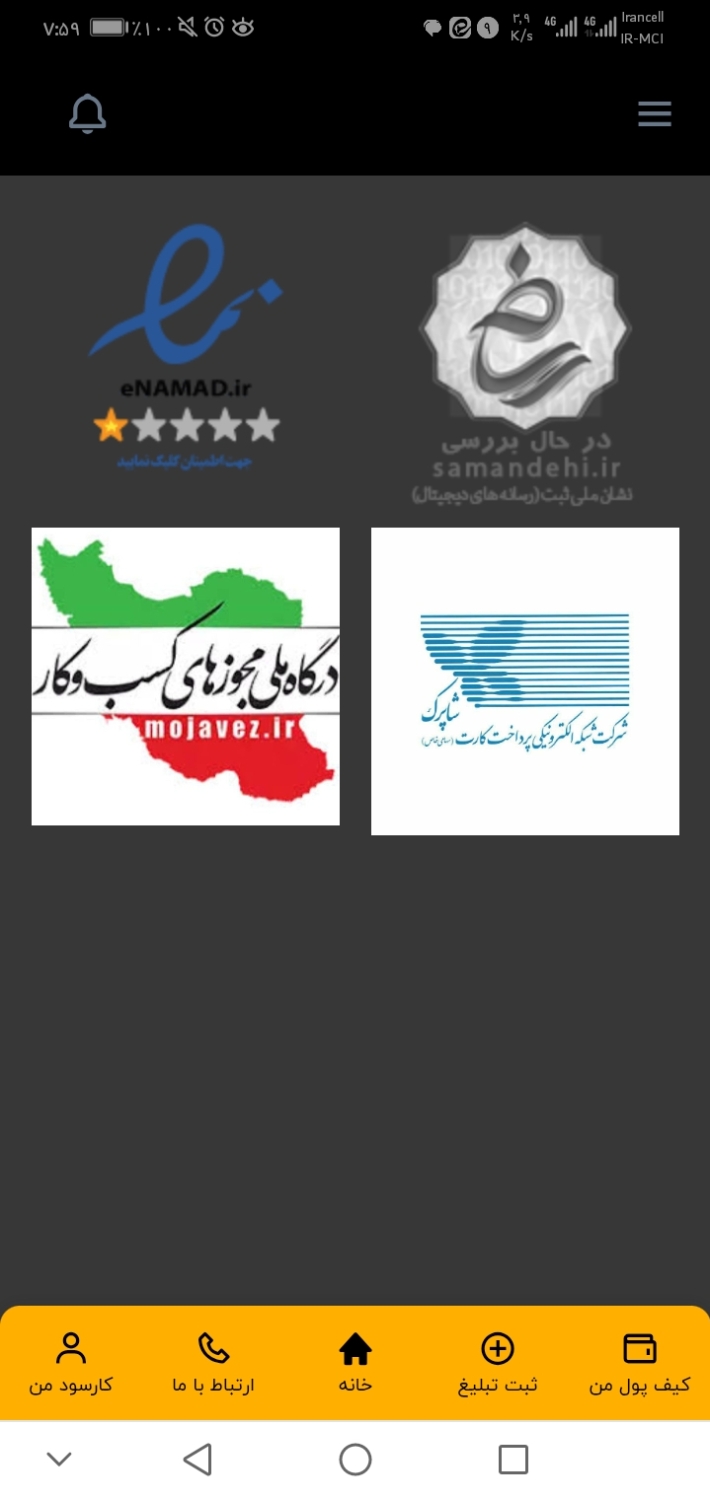Image resolution: width=710 pixels, height=1499 pixels.
Task: Open the eNAMAD.ir trust badge
Action: coord(186,345)
